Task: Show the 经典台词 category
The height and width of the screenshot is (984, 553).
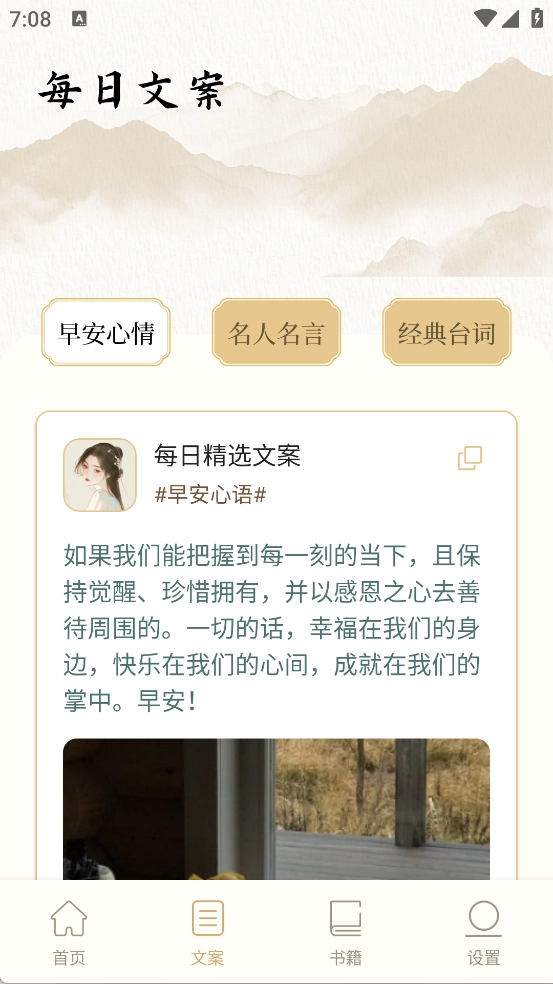Action: pyautogui.click(x=447, y=332)
